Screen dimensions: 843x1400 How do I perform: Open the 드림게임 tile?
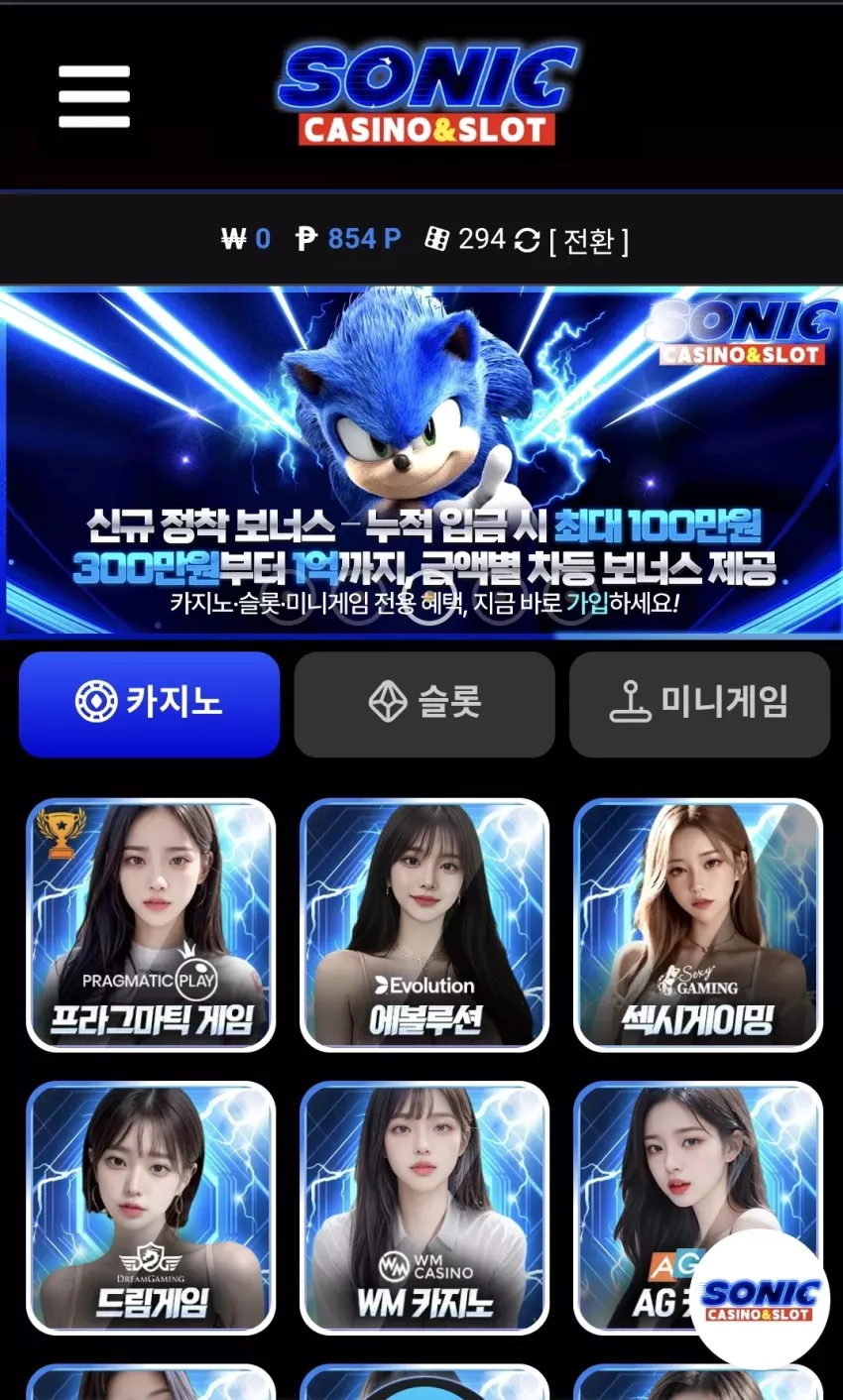(x=151, y=1208)
